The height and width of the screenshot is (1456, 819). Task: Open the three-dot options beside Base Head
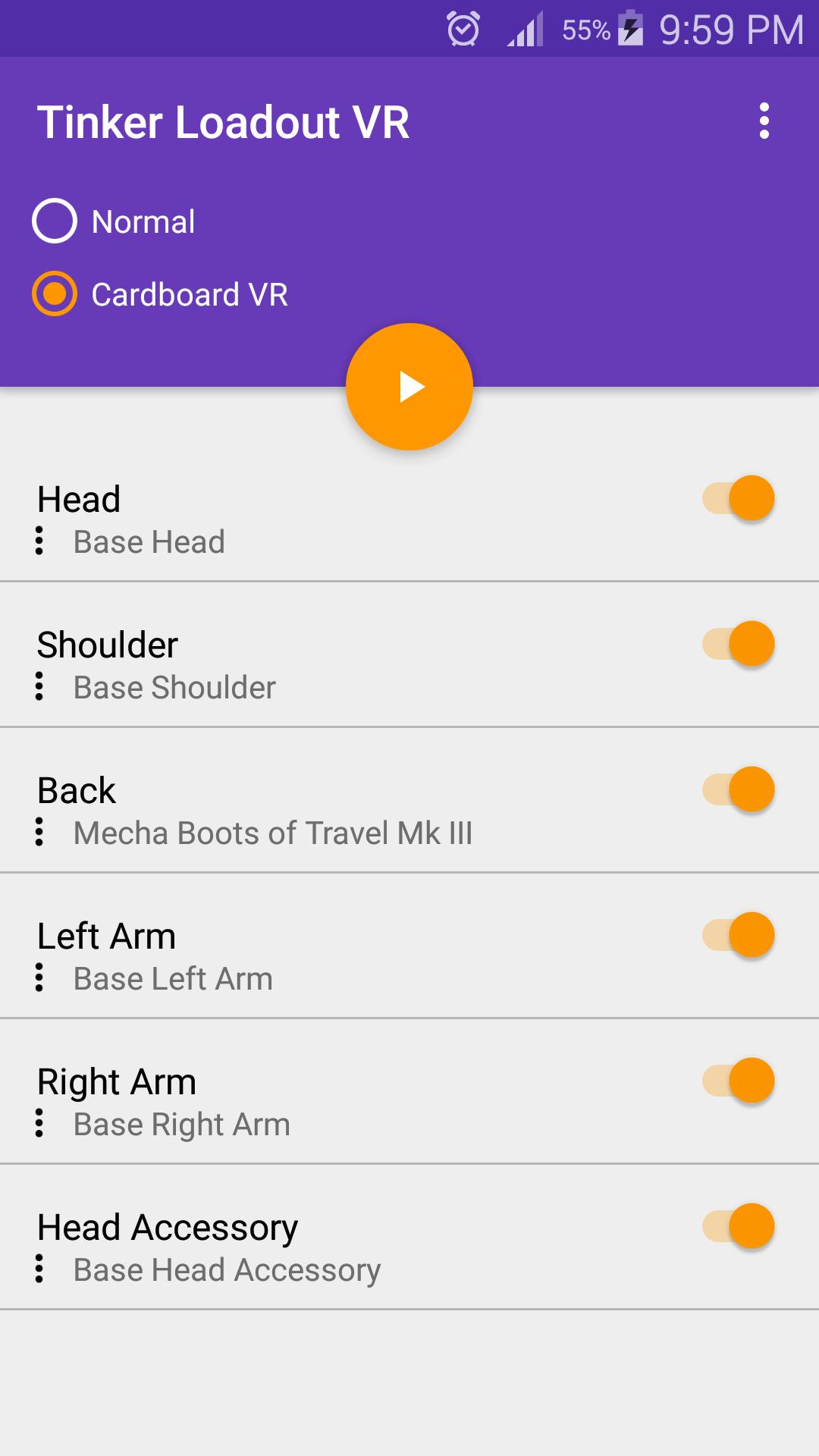point(39,541)
